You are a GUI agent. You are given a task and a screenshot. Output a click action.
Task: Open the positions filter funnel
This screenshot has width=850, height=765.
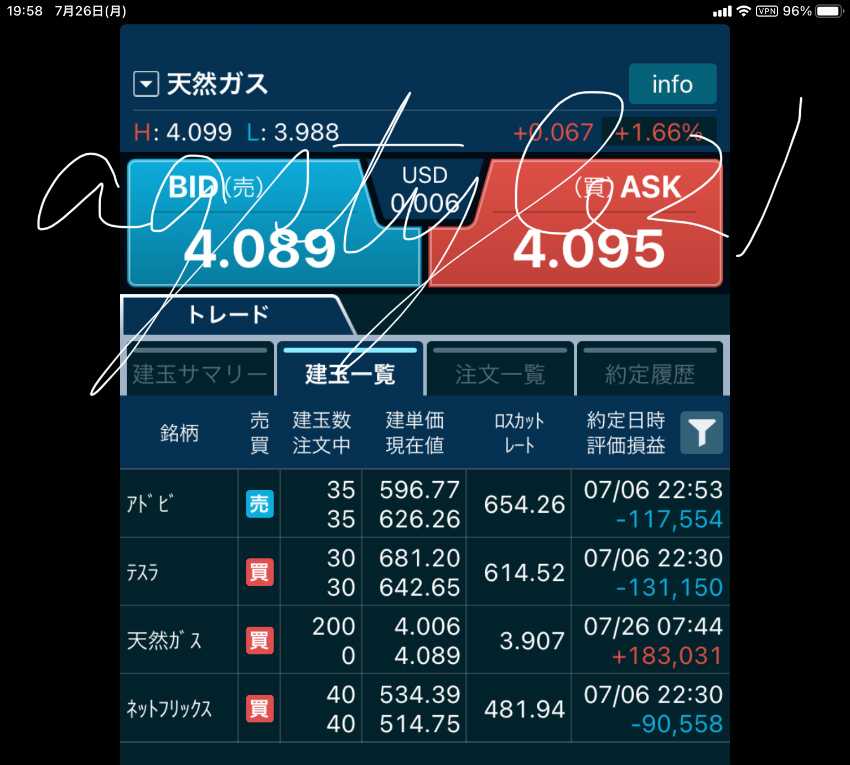pyautogui.click(x=702, y=433)
